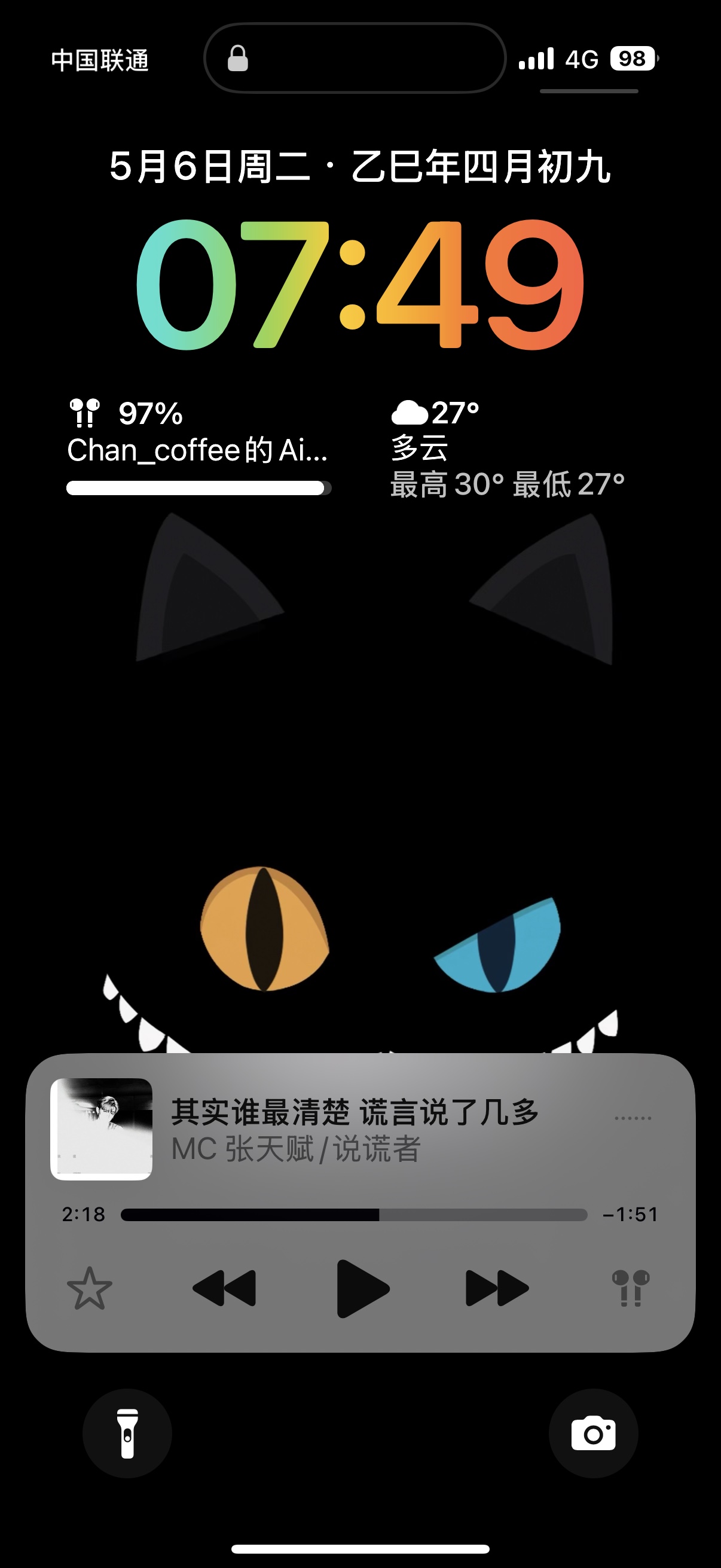Favorite the song with the star icon
Viewport: 721px width, 1568px height.
(90, 1288)
